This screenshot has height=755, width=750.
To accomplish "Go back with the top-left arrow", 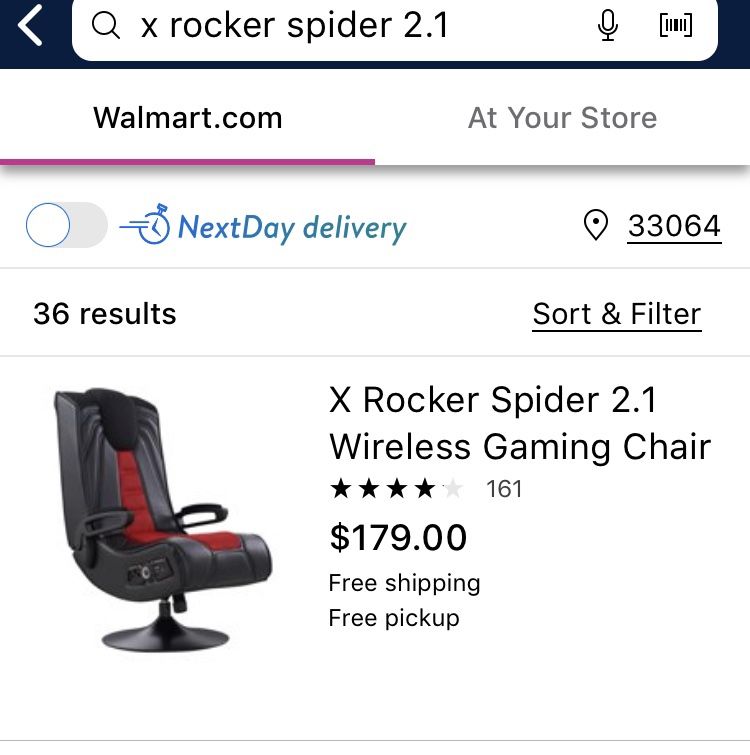I will click(x=32, y=26).
